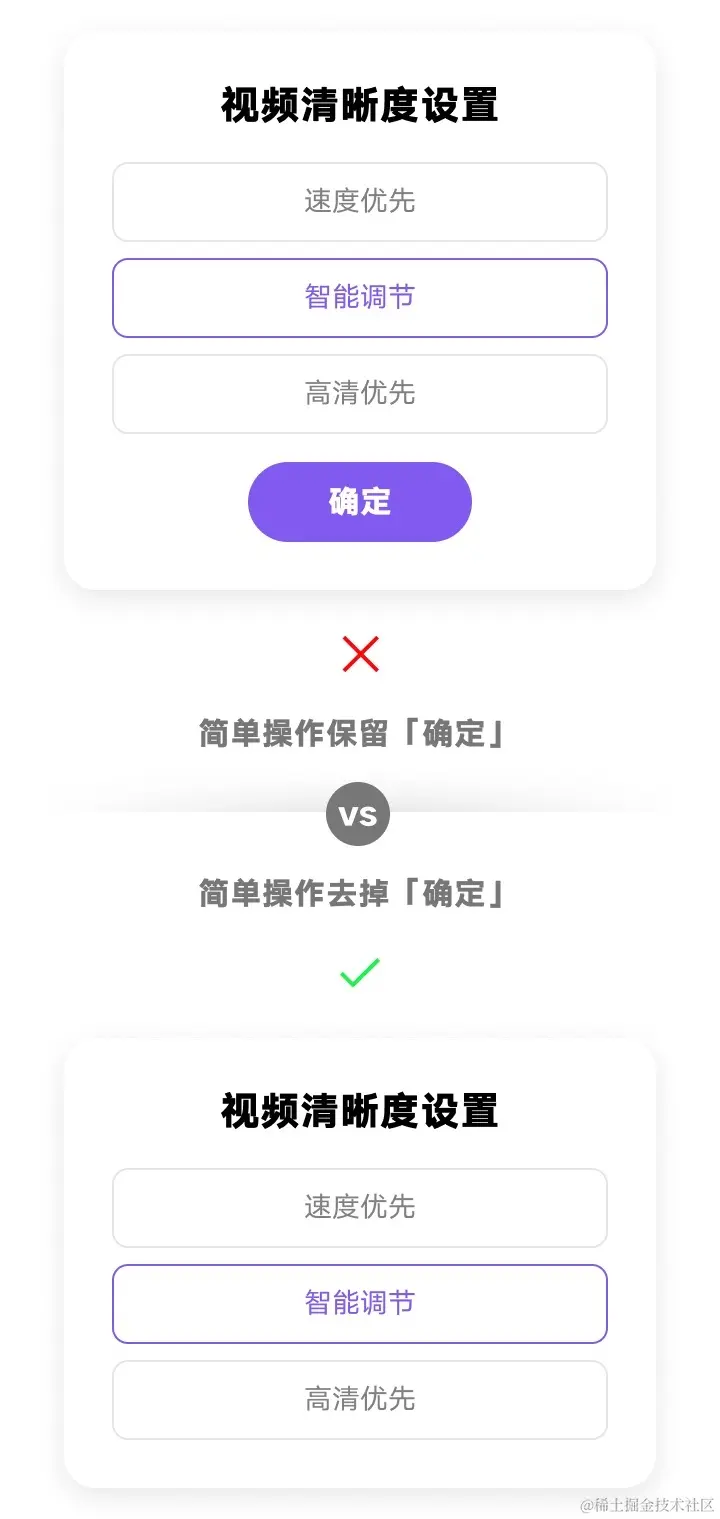This screenshot has height=1519, width=720.
Task: Select 高清优先 in the bottom dialog
Action: click(359, 1399)
